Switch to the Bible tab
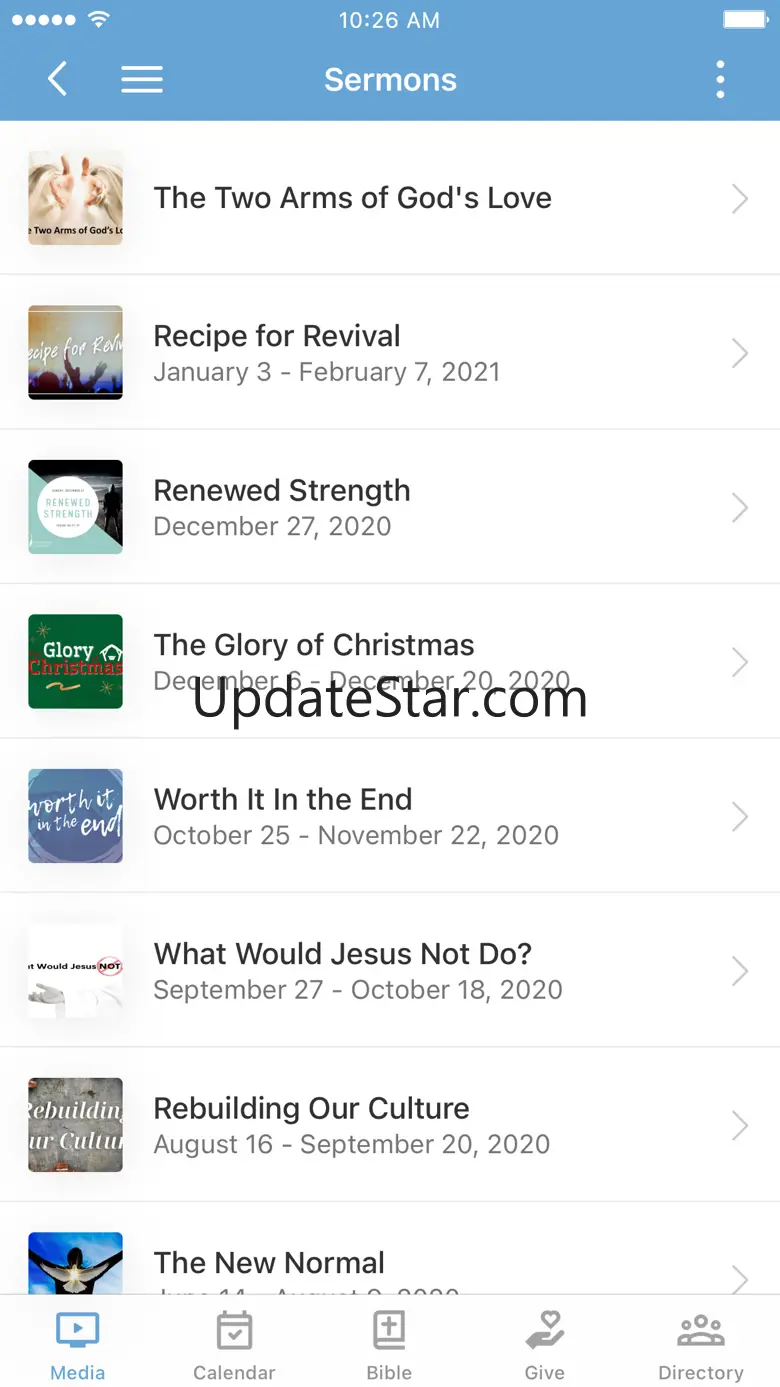780x1387 pixels. (x=389, y=1345)
